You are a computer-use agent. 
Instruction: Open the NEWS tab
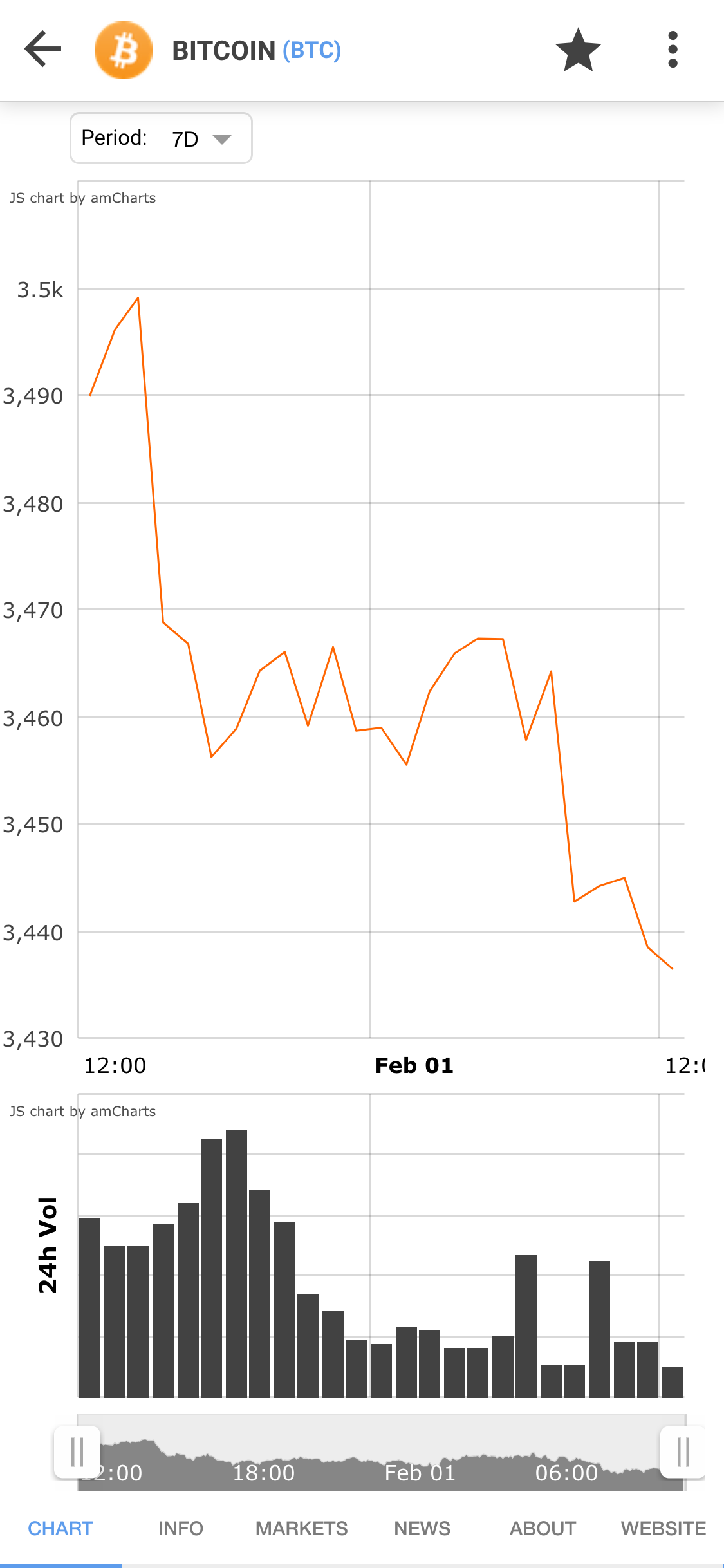click(x=422, y=1528)
